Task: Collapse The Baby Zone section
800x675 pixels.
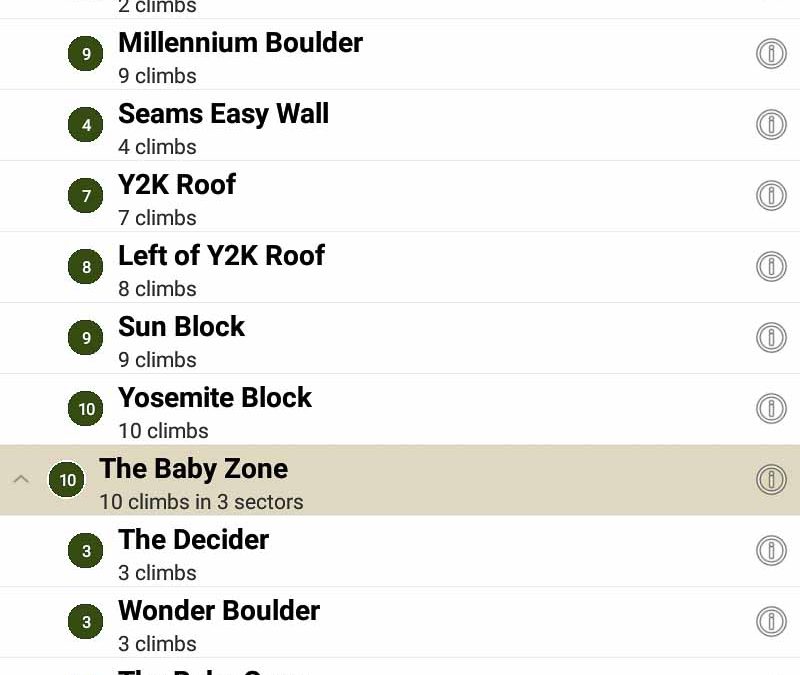Action: point(21,480)
